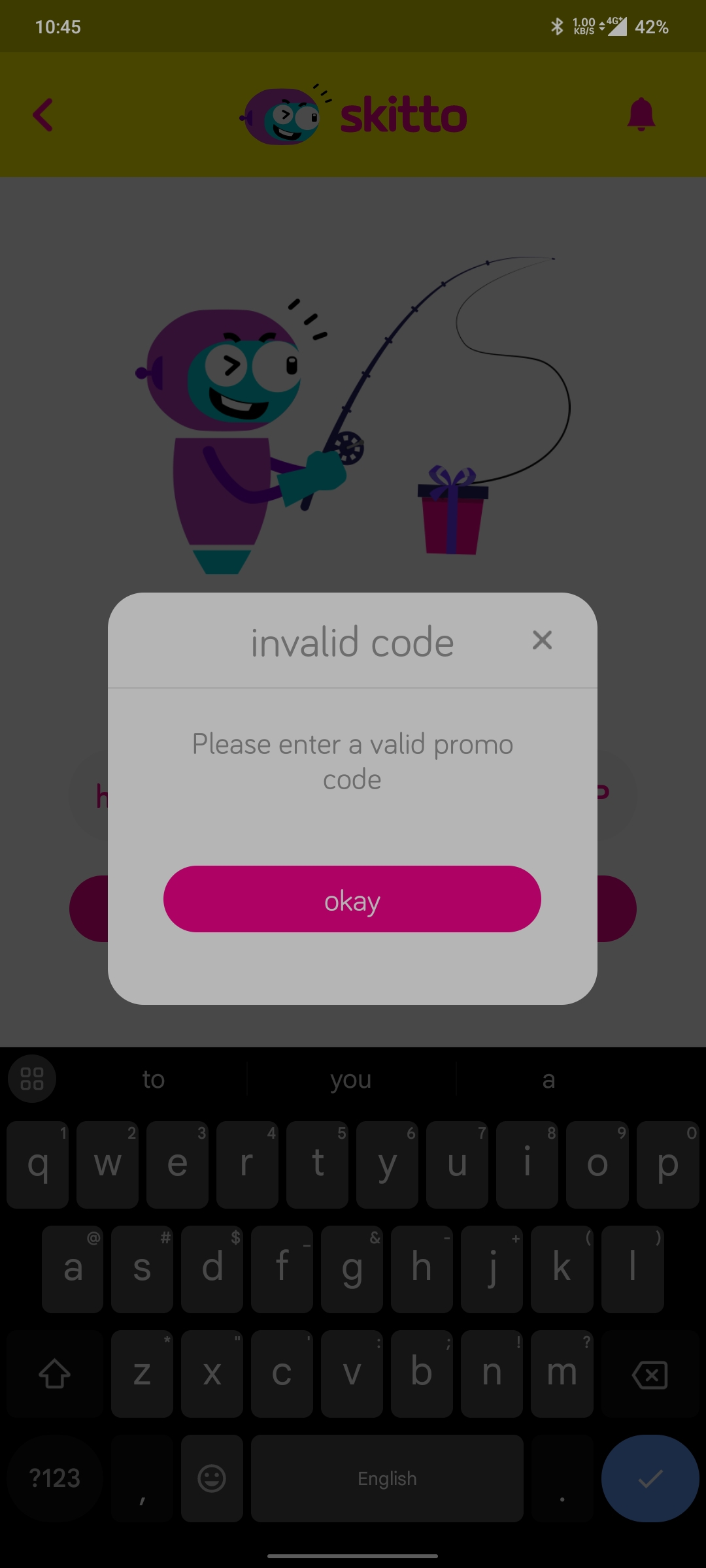Tap the backspace key on the keyboard
Image resolution: width=706 pixels, height=1568 pixels.
click(650, 1374)
